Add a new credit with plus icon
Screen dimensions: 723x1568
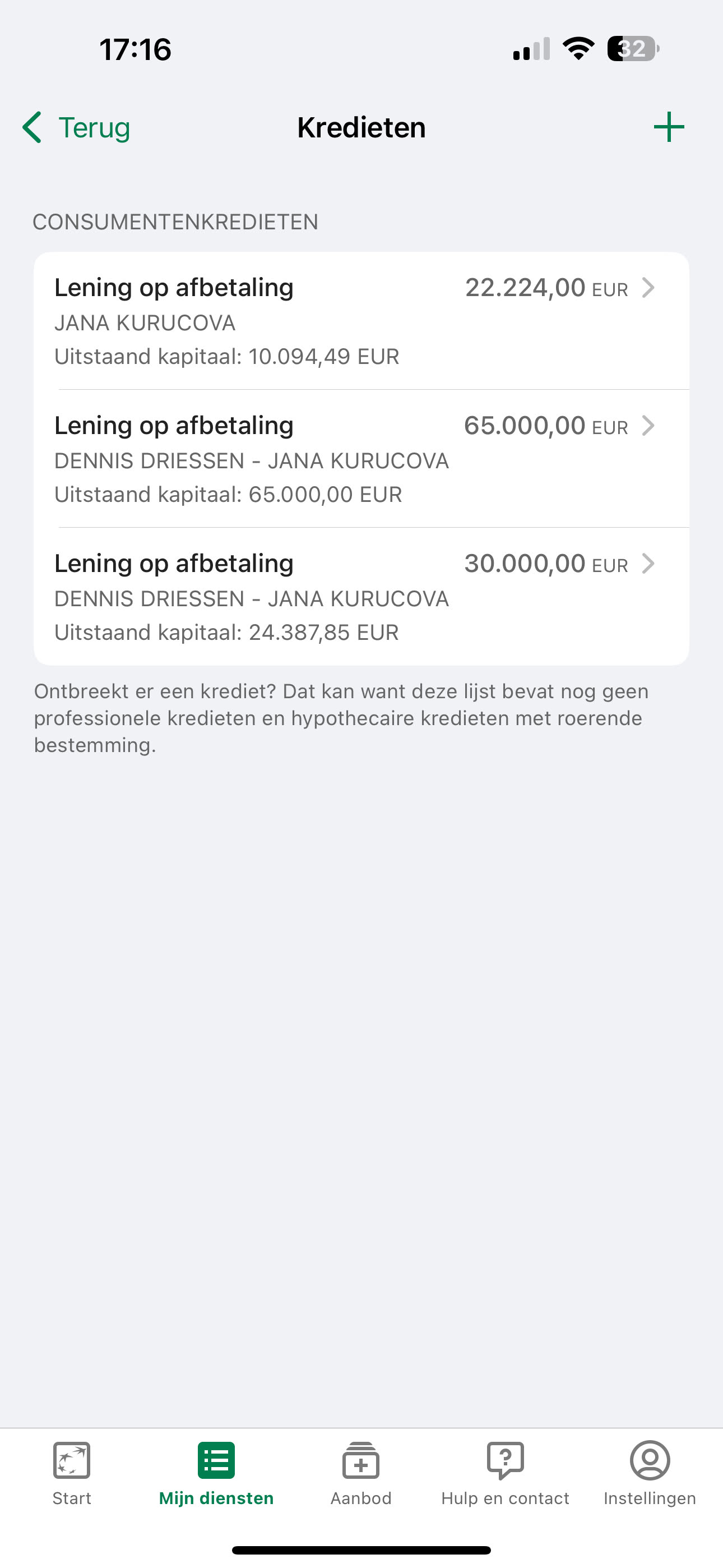(669, 127)
